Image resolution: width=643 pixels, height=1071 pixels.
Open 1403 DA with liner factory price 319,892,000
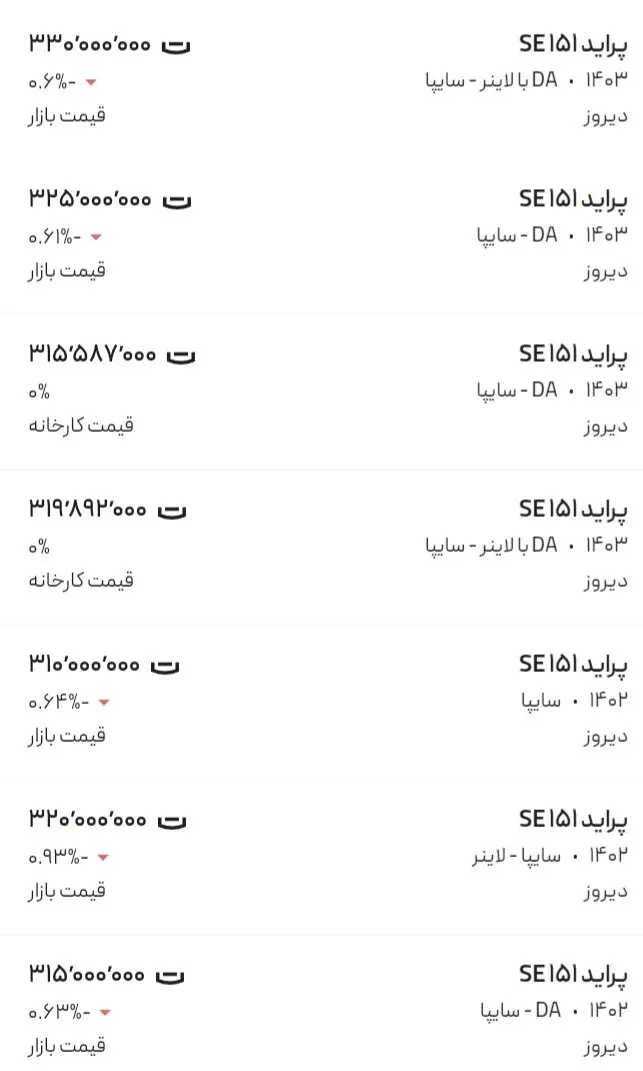[321, 546]
